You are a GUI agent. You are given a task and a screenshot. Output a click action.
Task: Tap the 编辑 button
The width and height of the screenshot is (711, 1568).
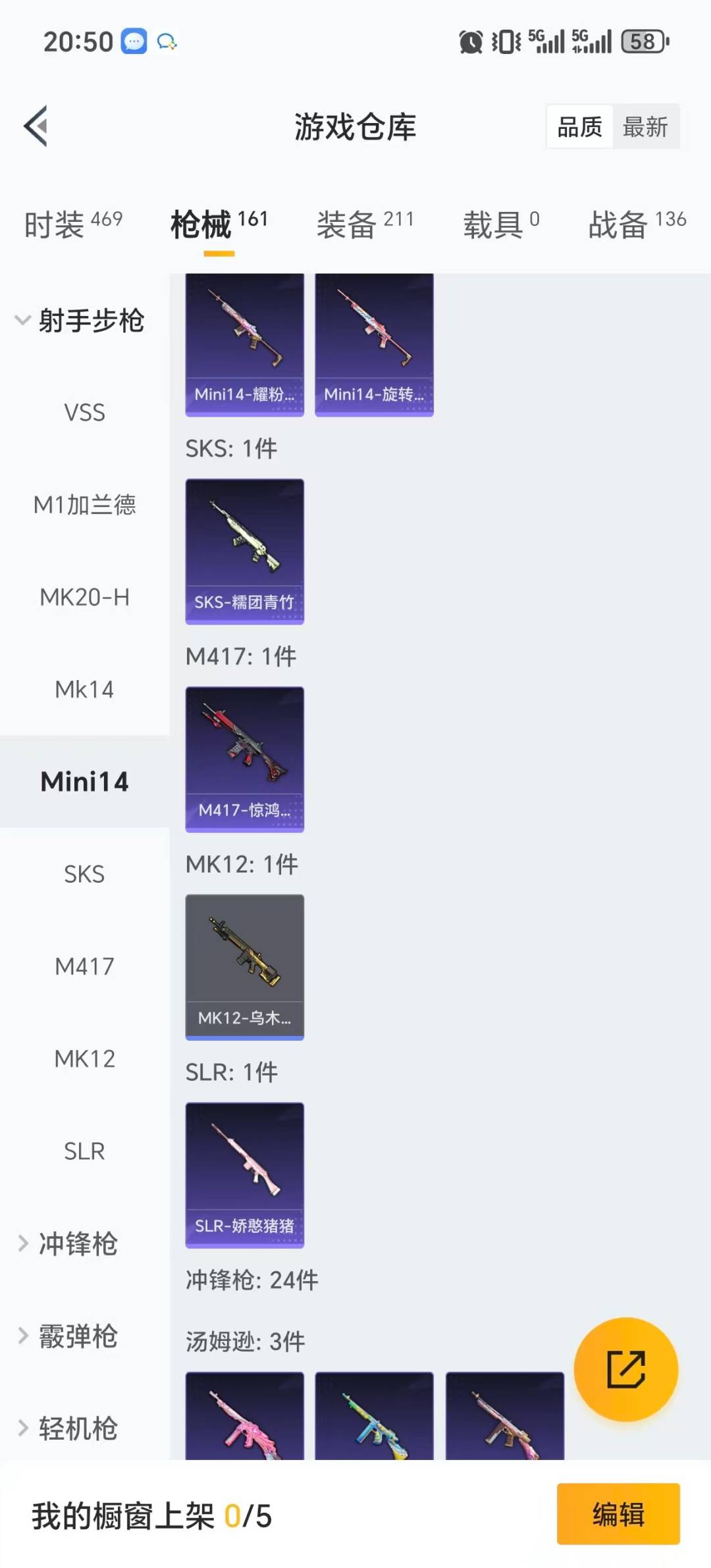[x=618, y=1515]
